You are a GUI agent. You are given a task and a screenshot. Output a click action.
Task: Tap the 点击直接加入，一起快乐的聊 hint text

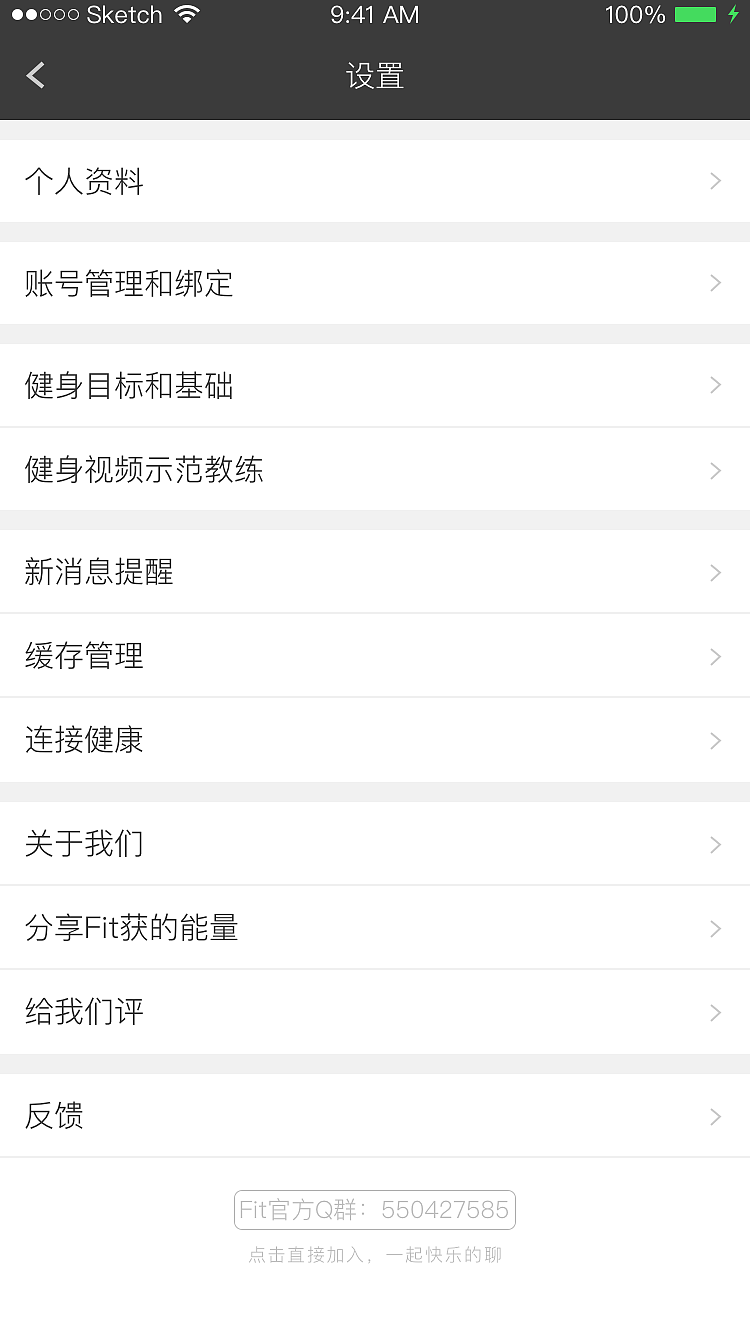point(374,1255)
